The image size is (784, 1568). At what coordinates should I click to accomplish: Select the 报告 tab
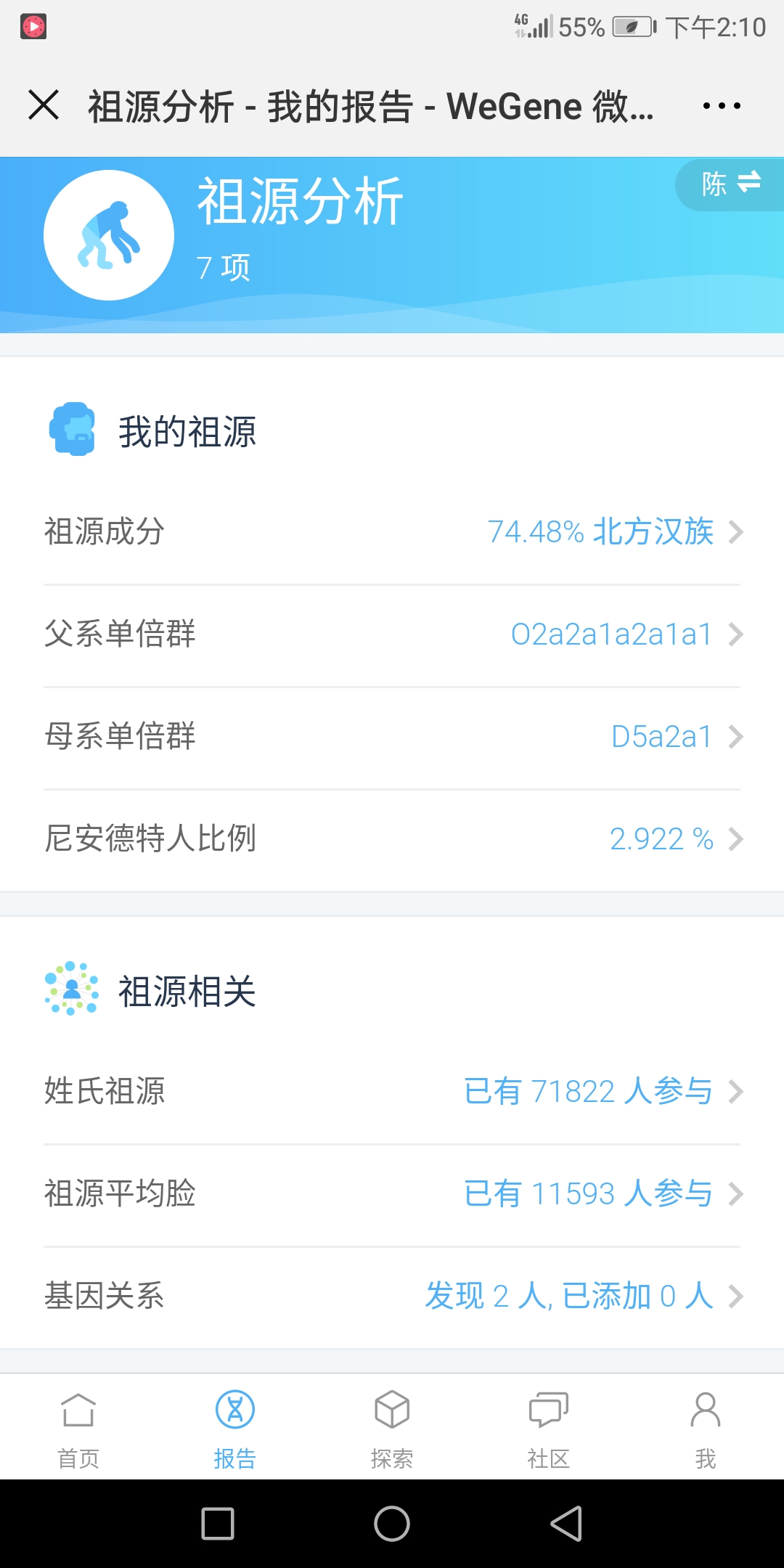click(235, 1428)
